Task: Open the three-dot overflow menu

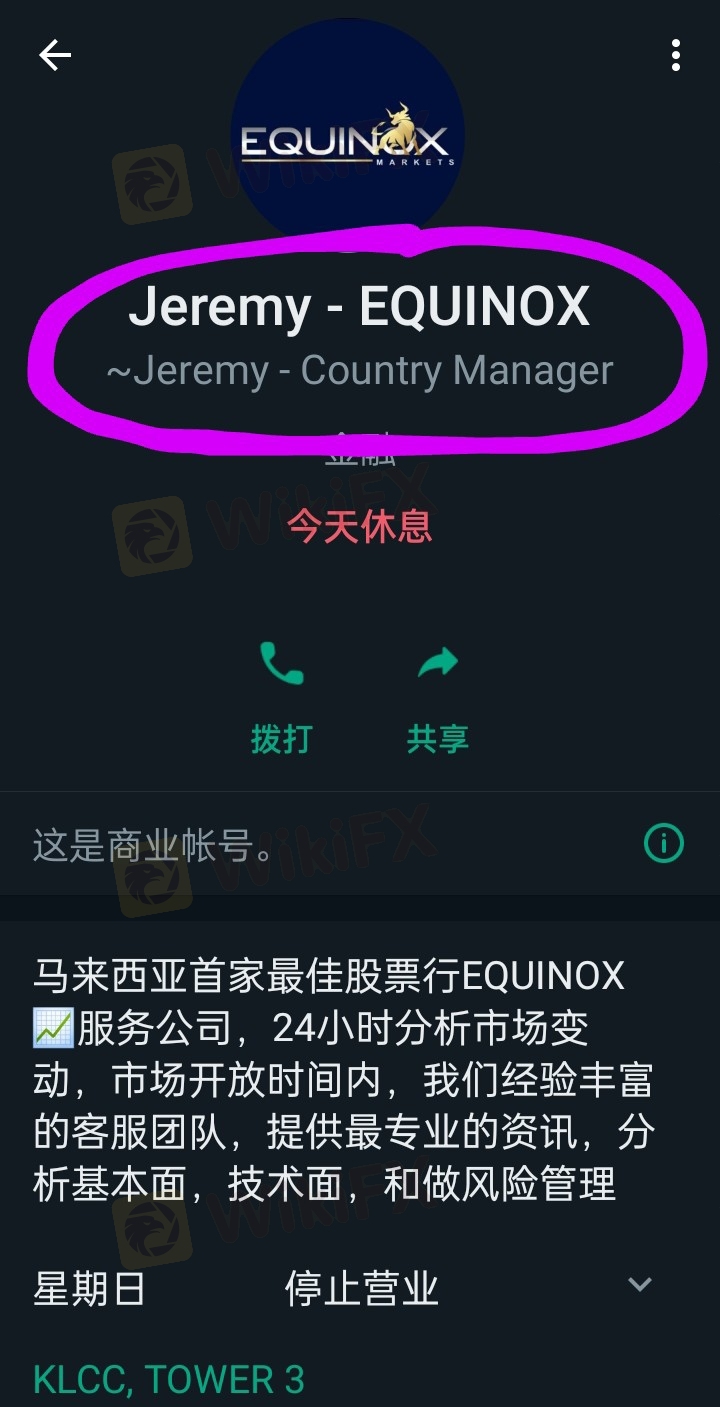Action: point(676,55)
